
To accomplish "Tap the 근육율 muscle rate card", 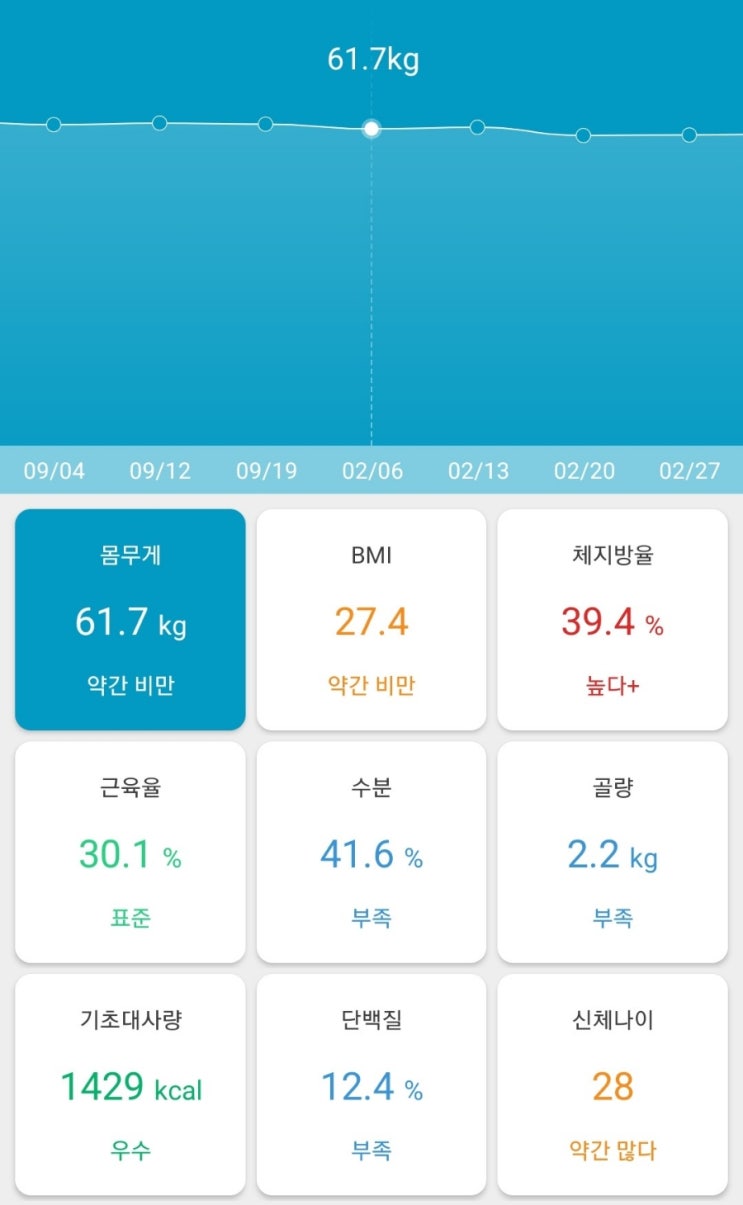I will (x=130, y=852).
